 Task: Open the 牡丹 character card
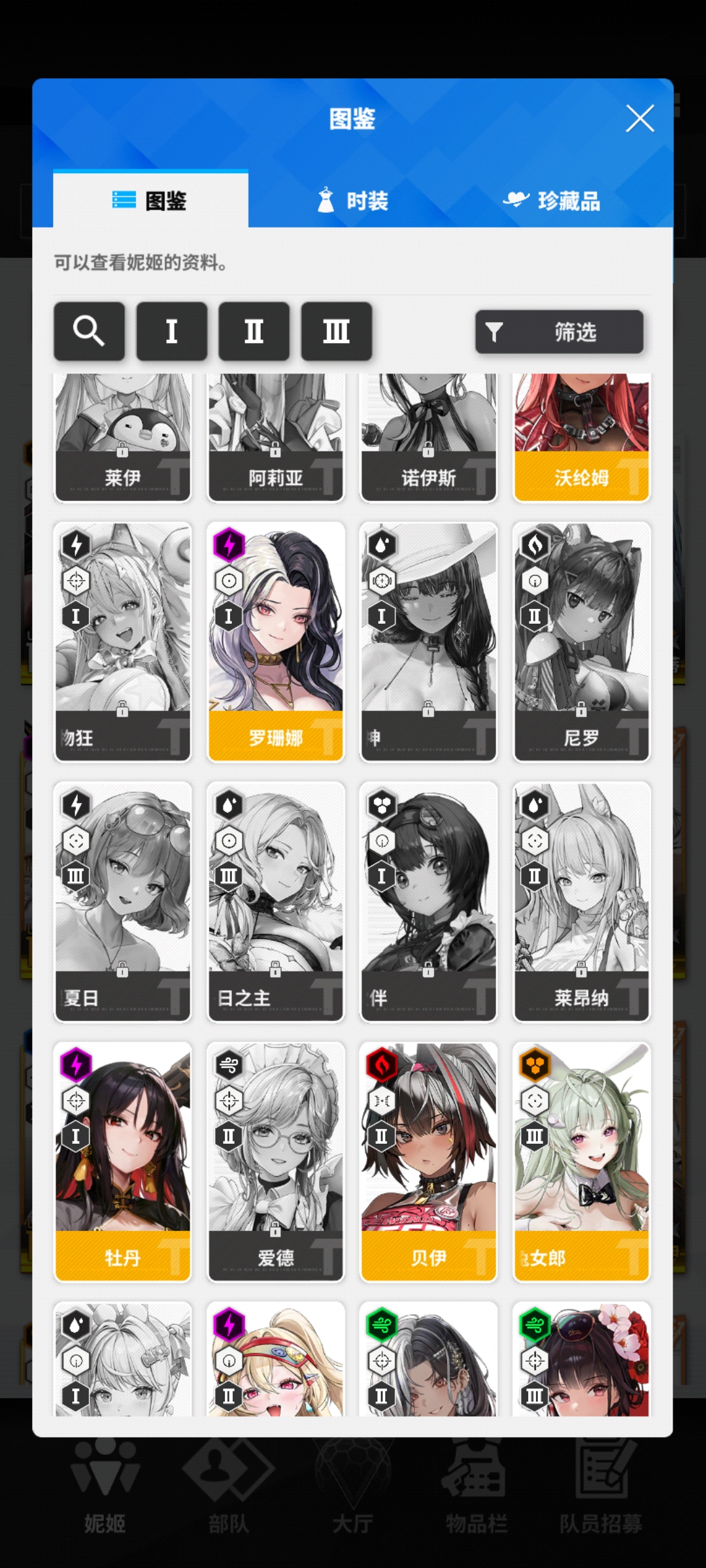[122, 1162]
